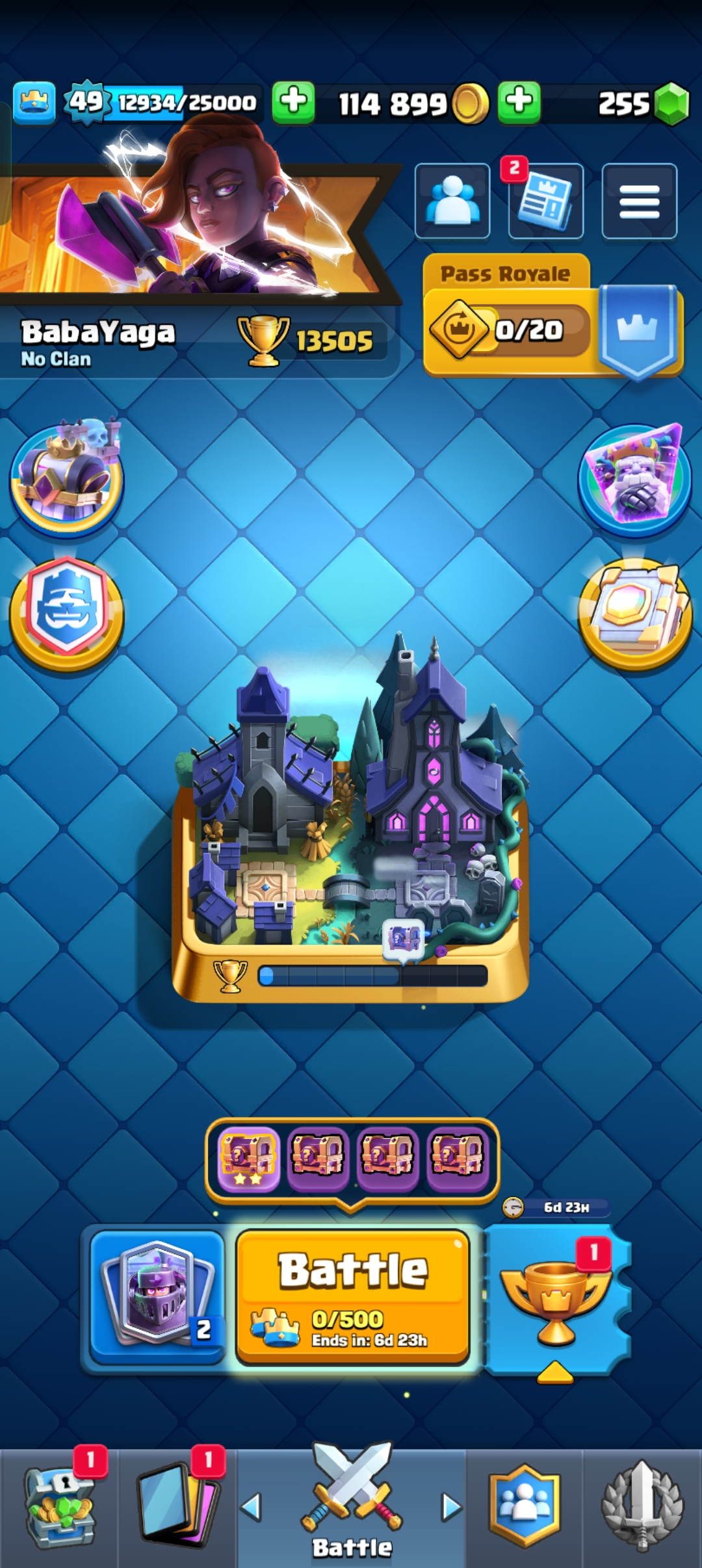The height and width of the screenshot is (1568, 702).
Task: Switch to the Cards collection tab
Action: tap(177, 1508)
